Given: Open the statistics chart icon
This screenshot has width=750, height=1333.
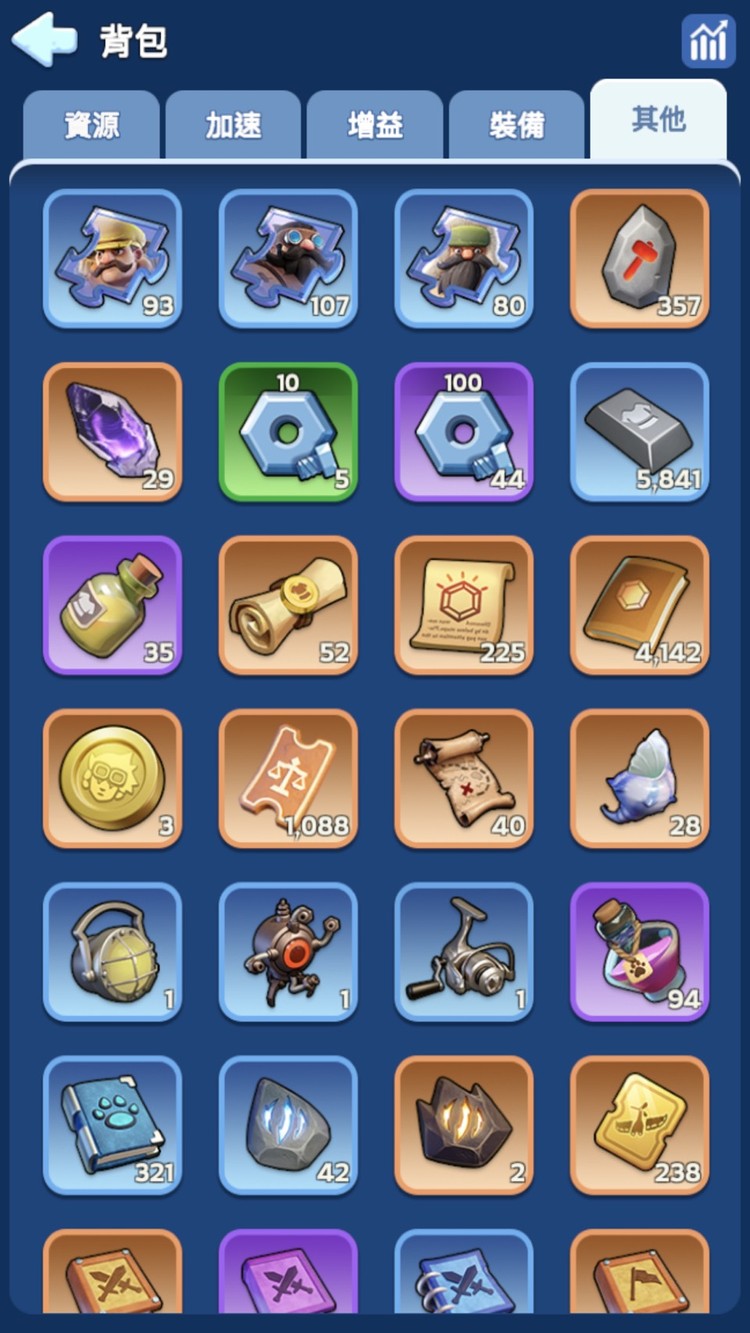Looking at the screenshot, I should pyautogui.click(x=708, y=41).
